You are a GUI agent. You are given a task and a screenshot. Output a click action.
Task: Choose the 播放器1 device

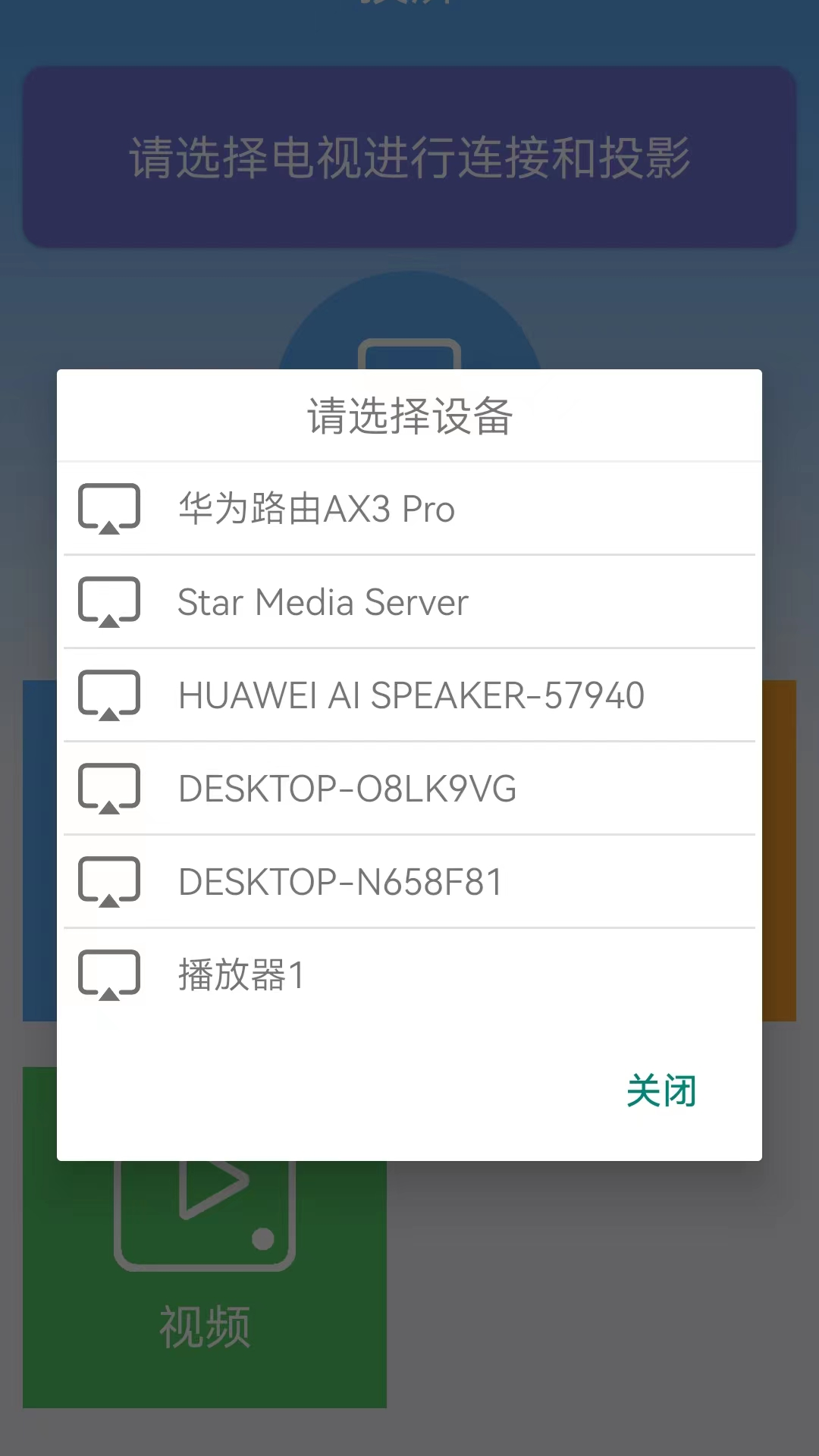click(x=409, y=975)
